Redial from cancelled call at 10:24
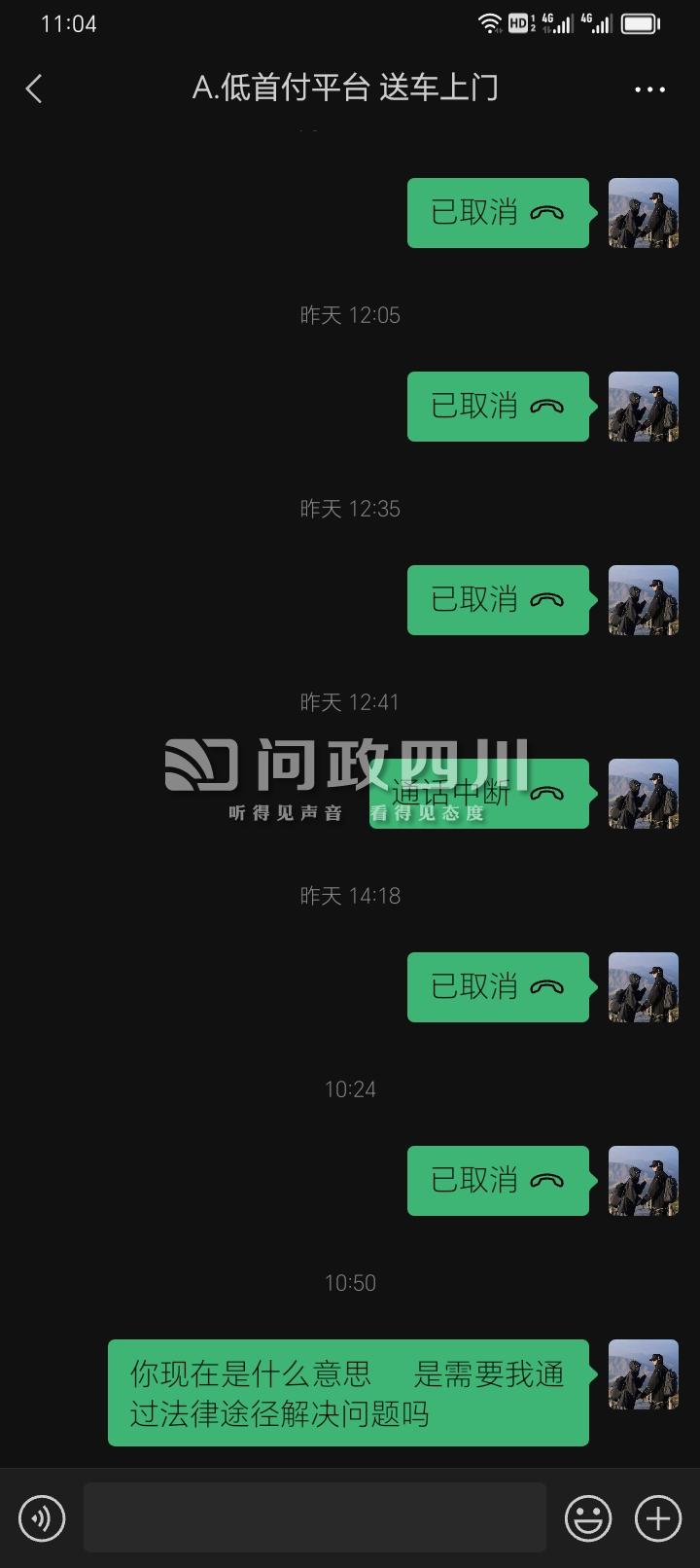Screen dimensions: 700x1568 click(498, 1181)
